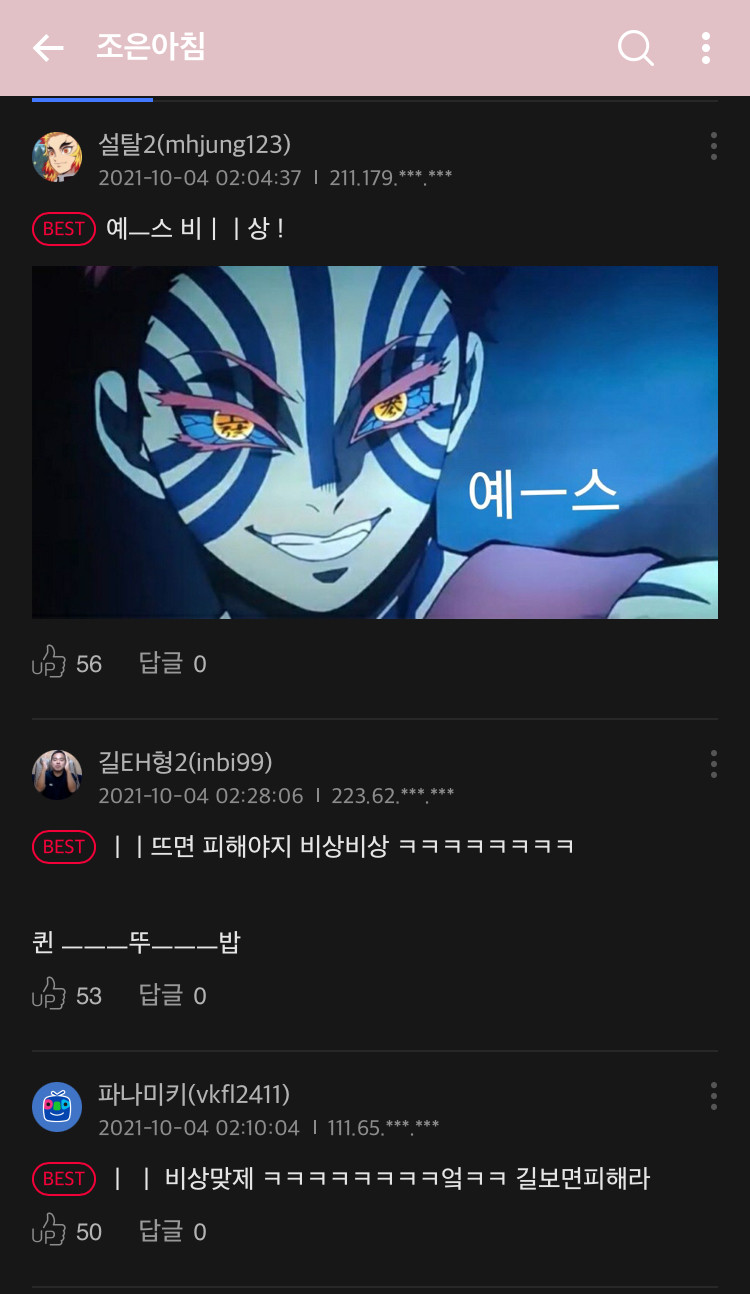Upvote 길EH형2's comment

50,995
